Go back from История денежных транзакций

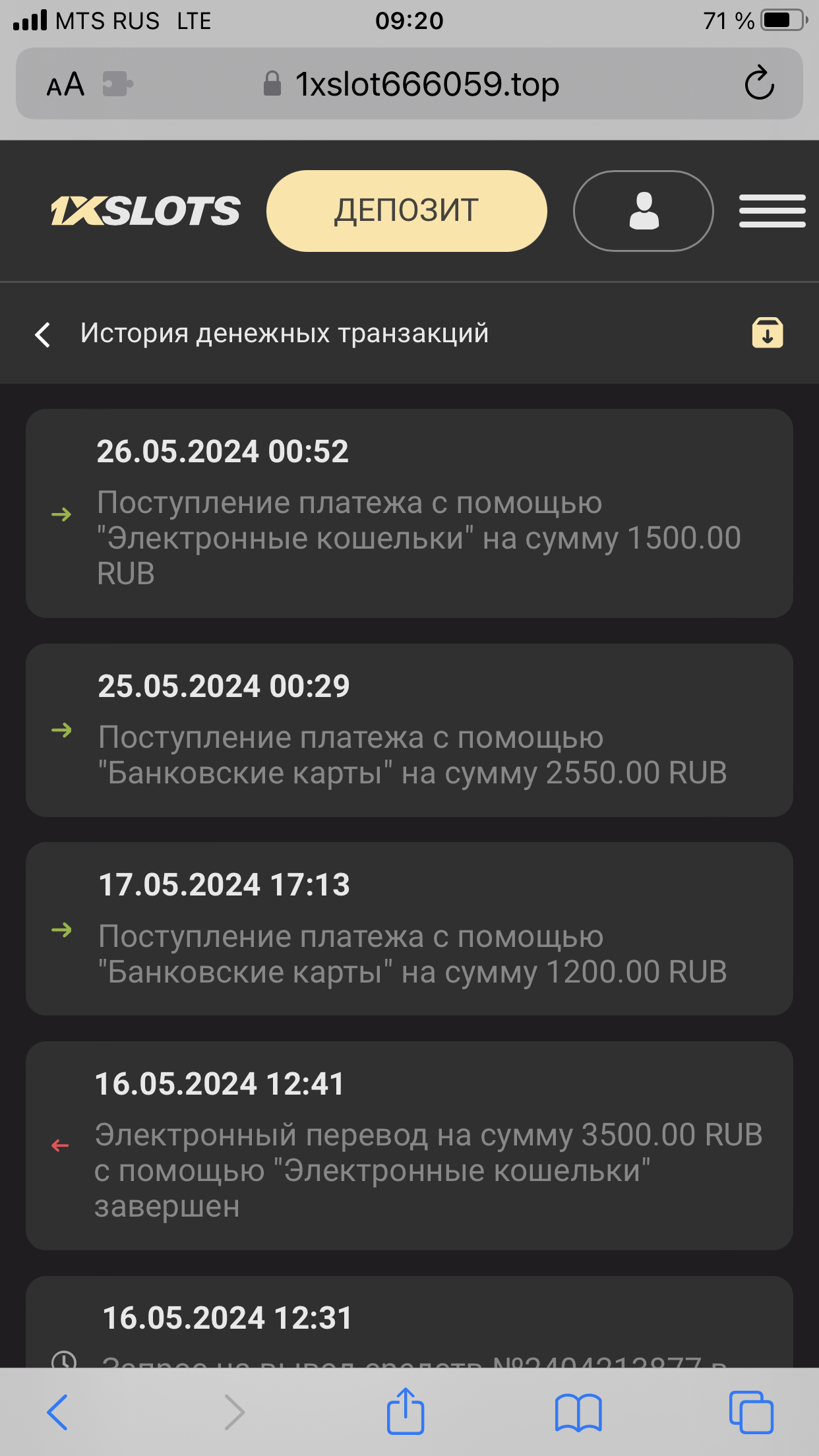[x=44, y=334]
